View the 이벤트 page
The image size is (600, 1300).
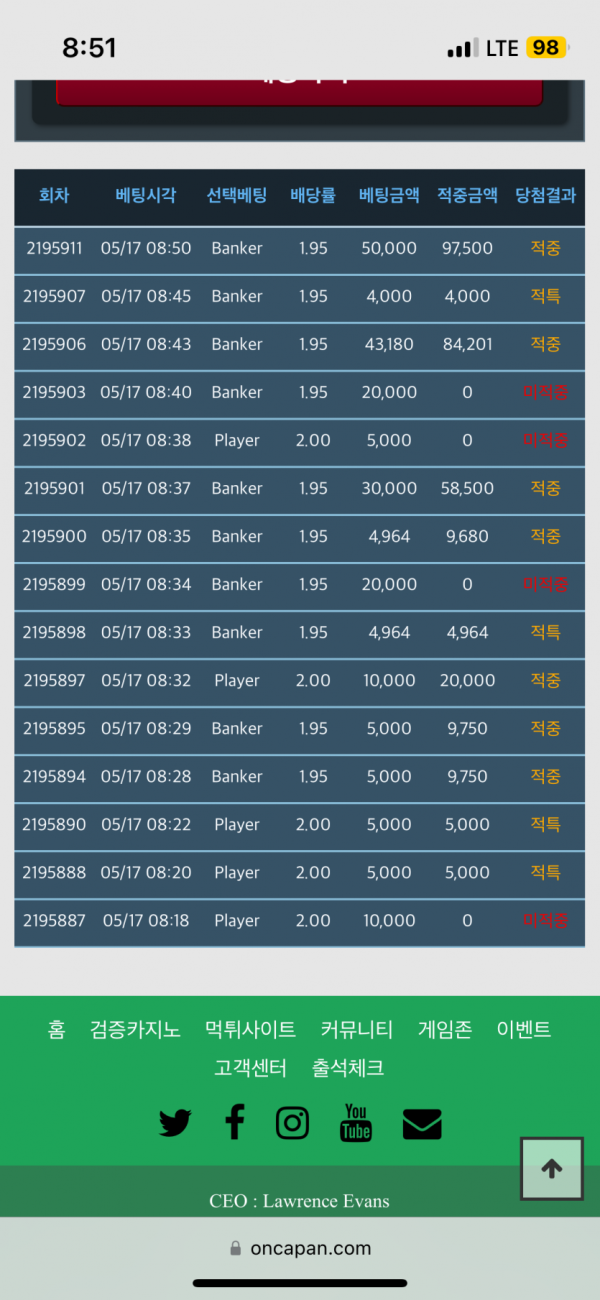pyautogui.click(x=524, y=1029)
